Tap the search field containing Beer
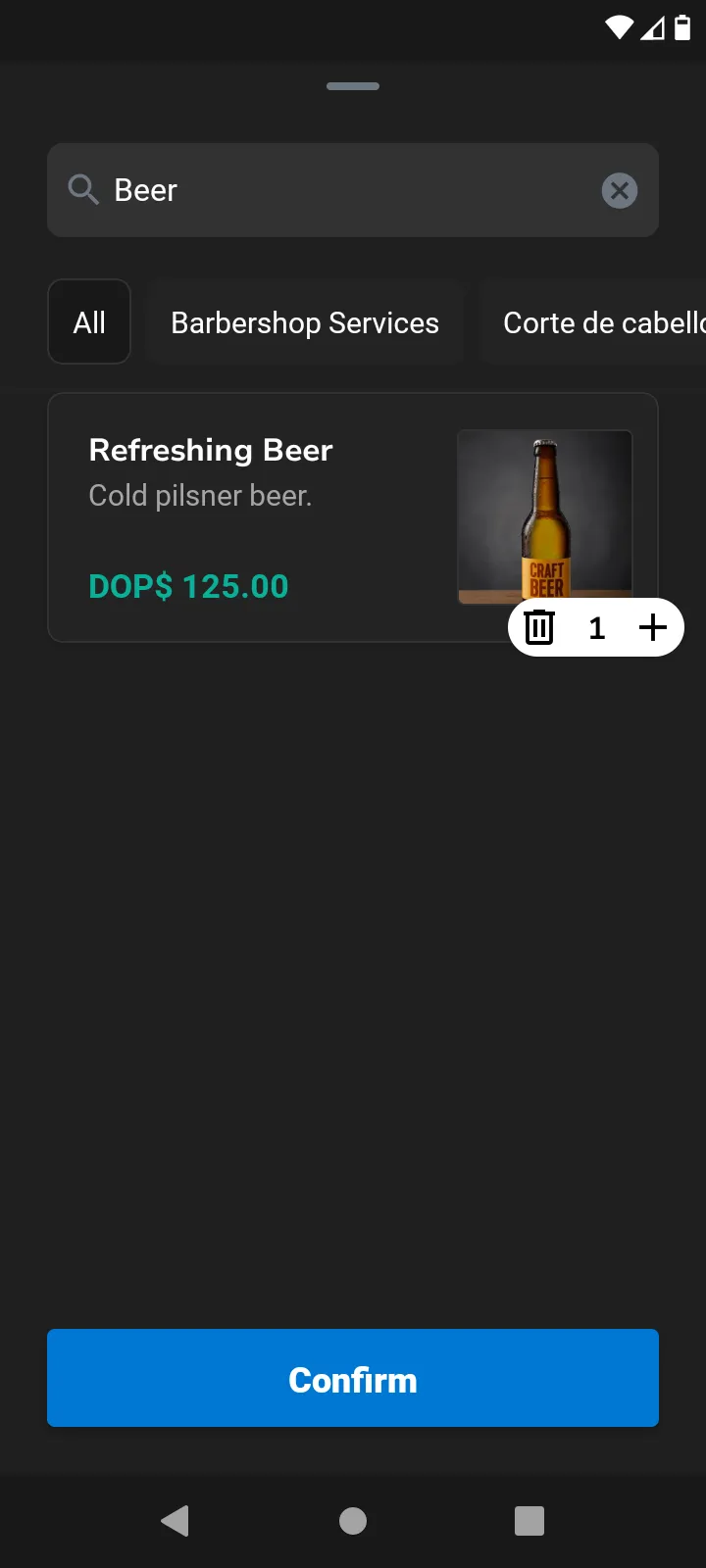Viewport: 706px width, 1568px height. pos(333,190)
